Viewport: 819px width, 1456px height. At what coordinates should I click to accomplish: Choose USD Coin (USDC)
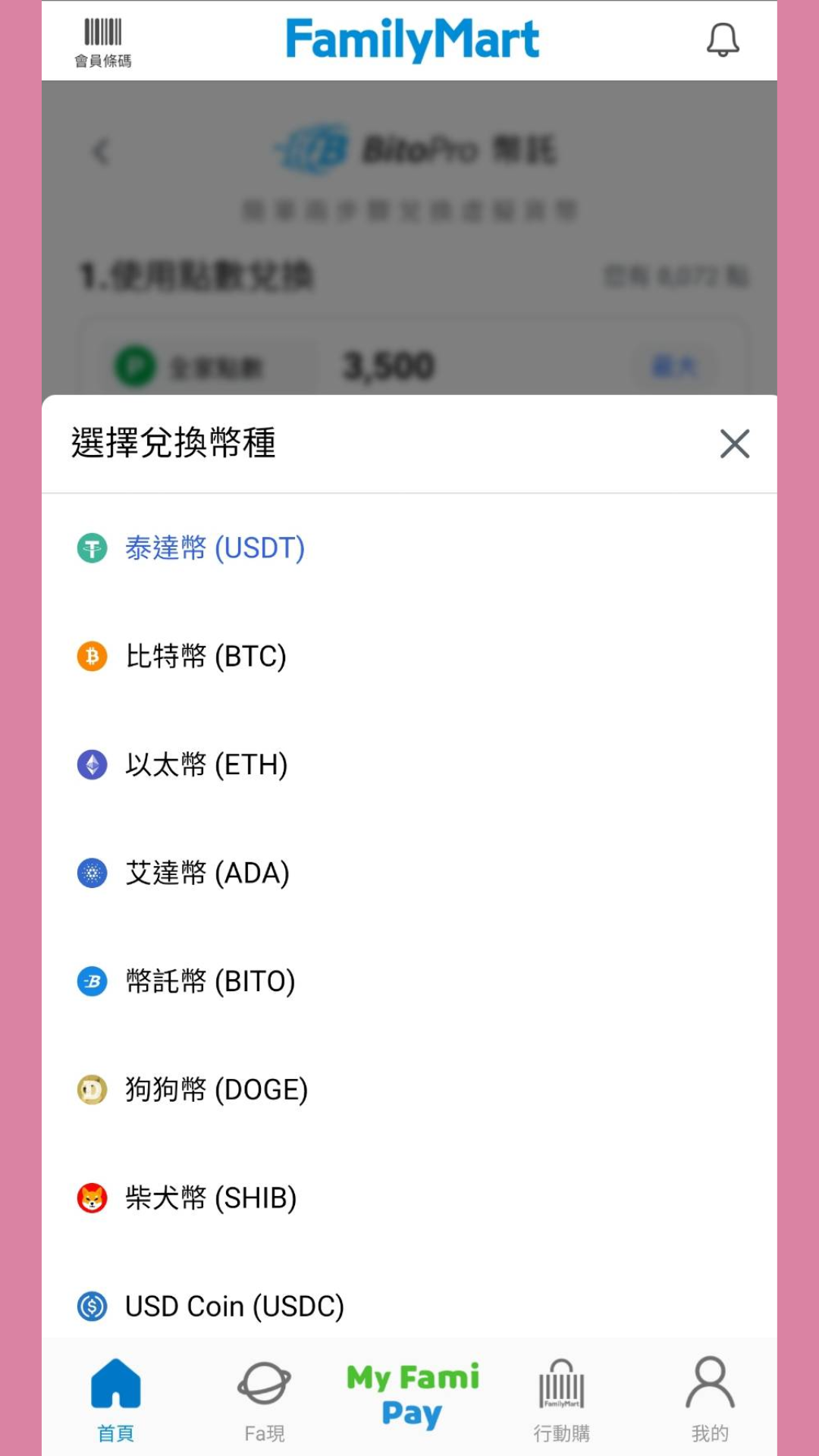[x=234, y=1306]
